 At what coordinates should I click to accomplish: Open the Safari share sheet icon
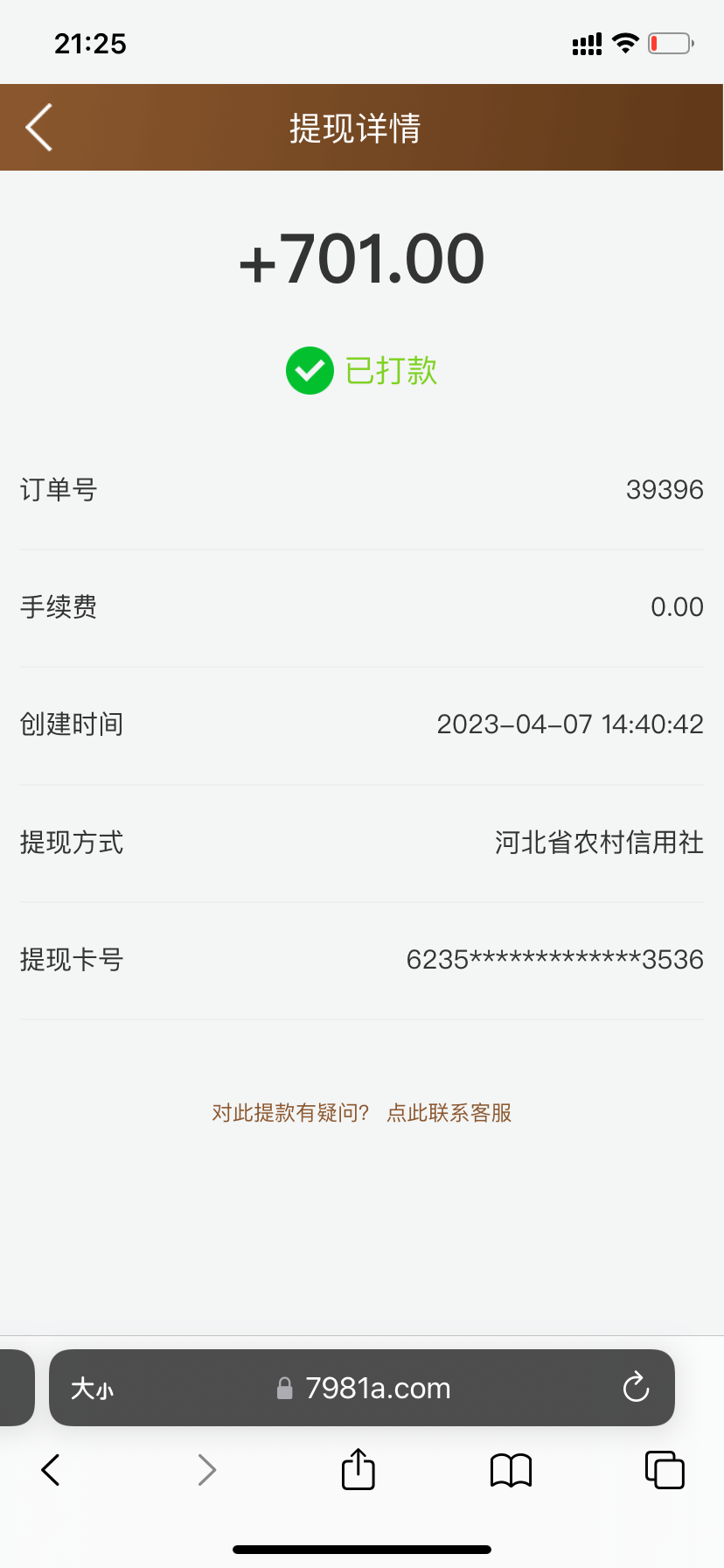[357, 1470]
